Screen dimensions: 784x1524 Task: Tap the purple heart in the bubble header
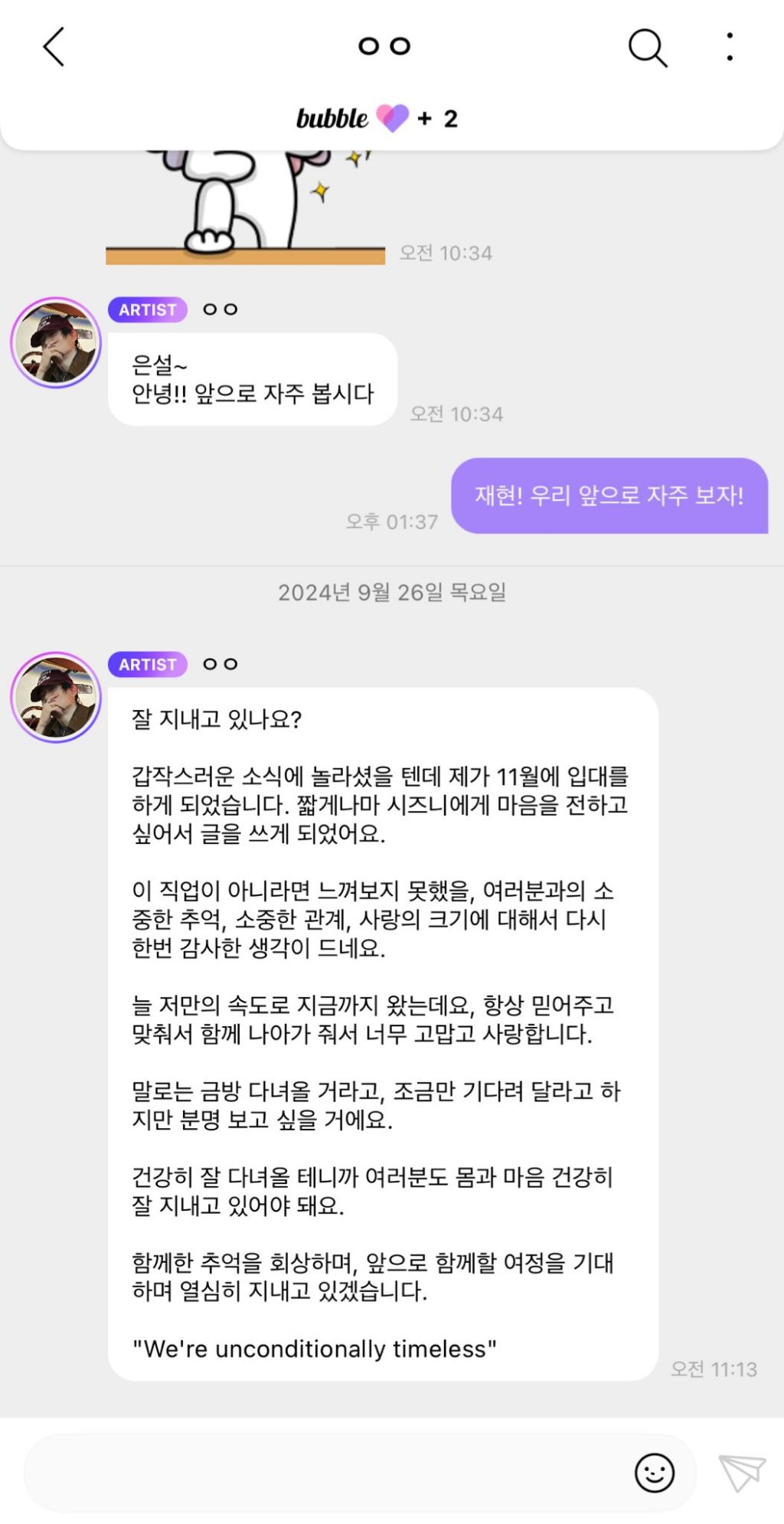[x=392, y=118]
